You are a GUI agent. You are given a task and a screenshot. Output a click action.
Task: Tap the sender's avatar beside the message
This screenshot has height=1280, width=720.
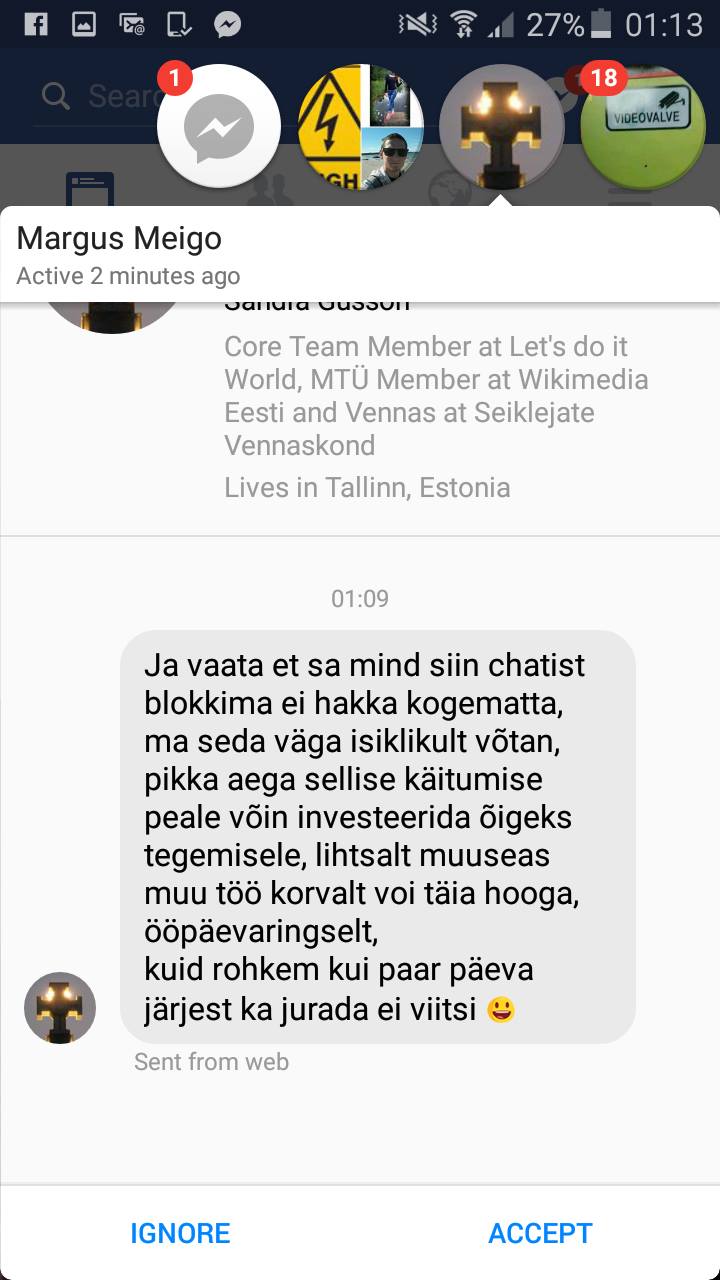coord(60,1007)
